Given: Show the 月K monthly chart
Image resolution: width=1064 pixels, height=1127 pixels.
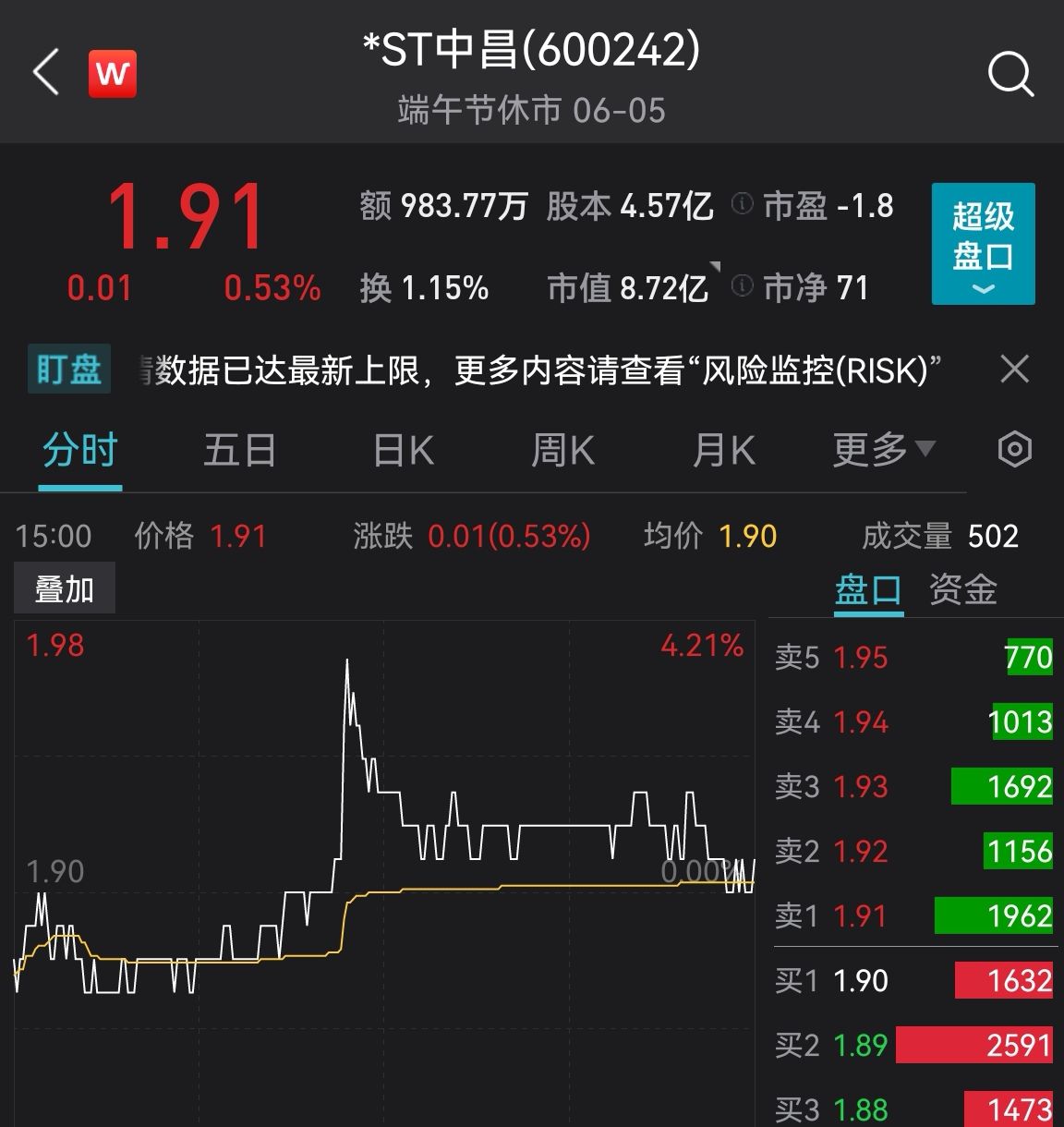Looking at the screenshot, I should [724, 451].
